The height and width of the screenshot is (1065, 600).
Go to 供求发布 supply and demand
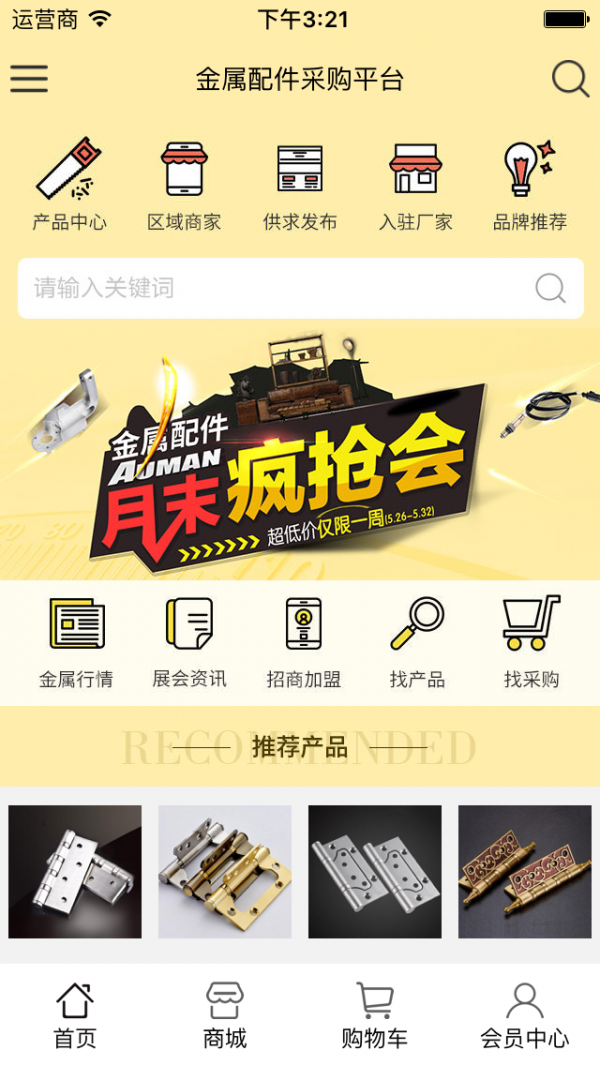pos(300,184)
